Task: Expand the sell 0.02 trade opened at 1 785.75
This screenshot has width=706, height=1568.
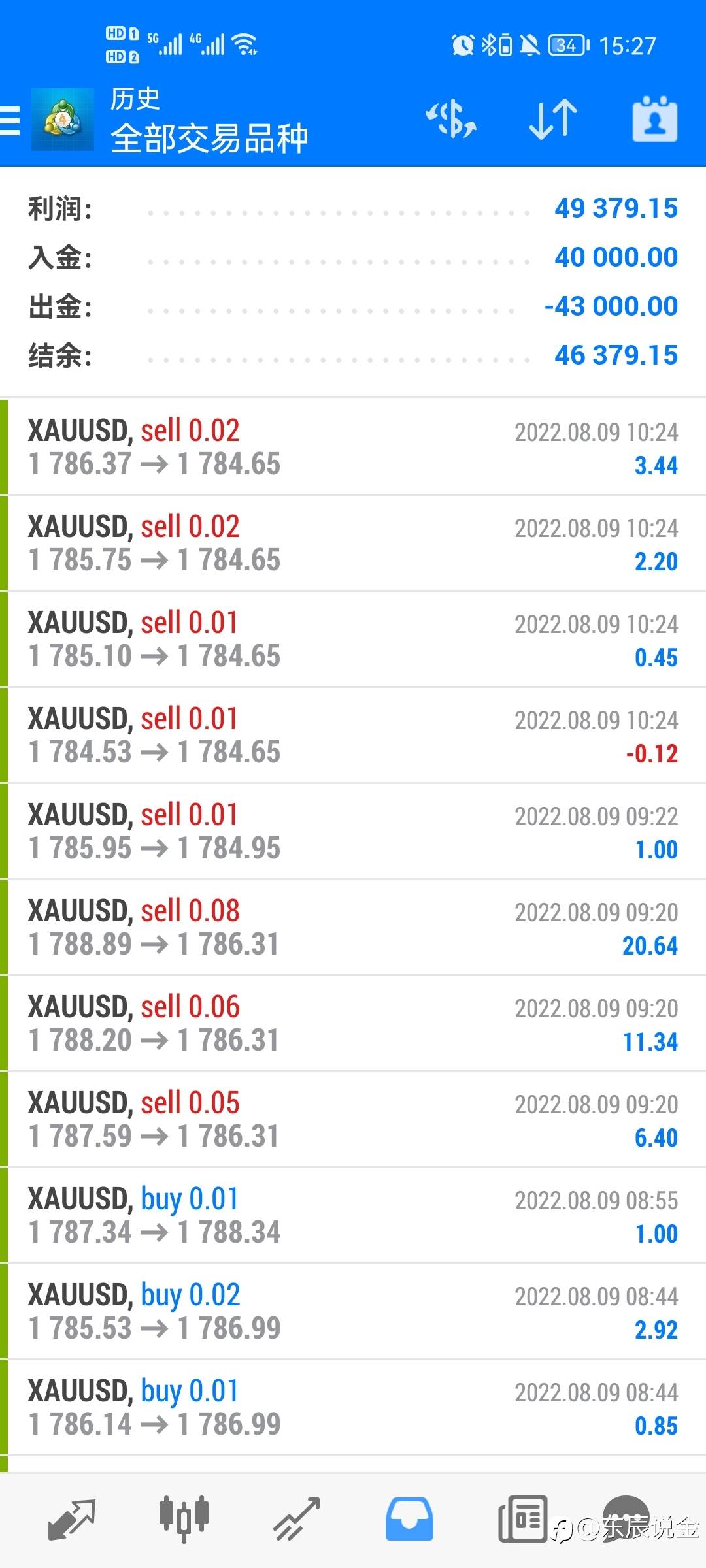Action: pos(353,544)
